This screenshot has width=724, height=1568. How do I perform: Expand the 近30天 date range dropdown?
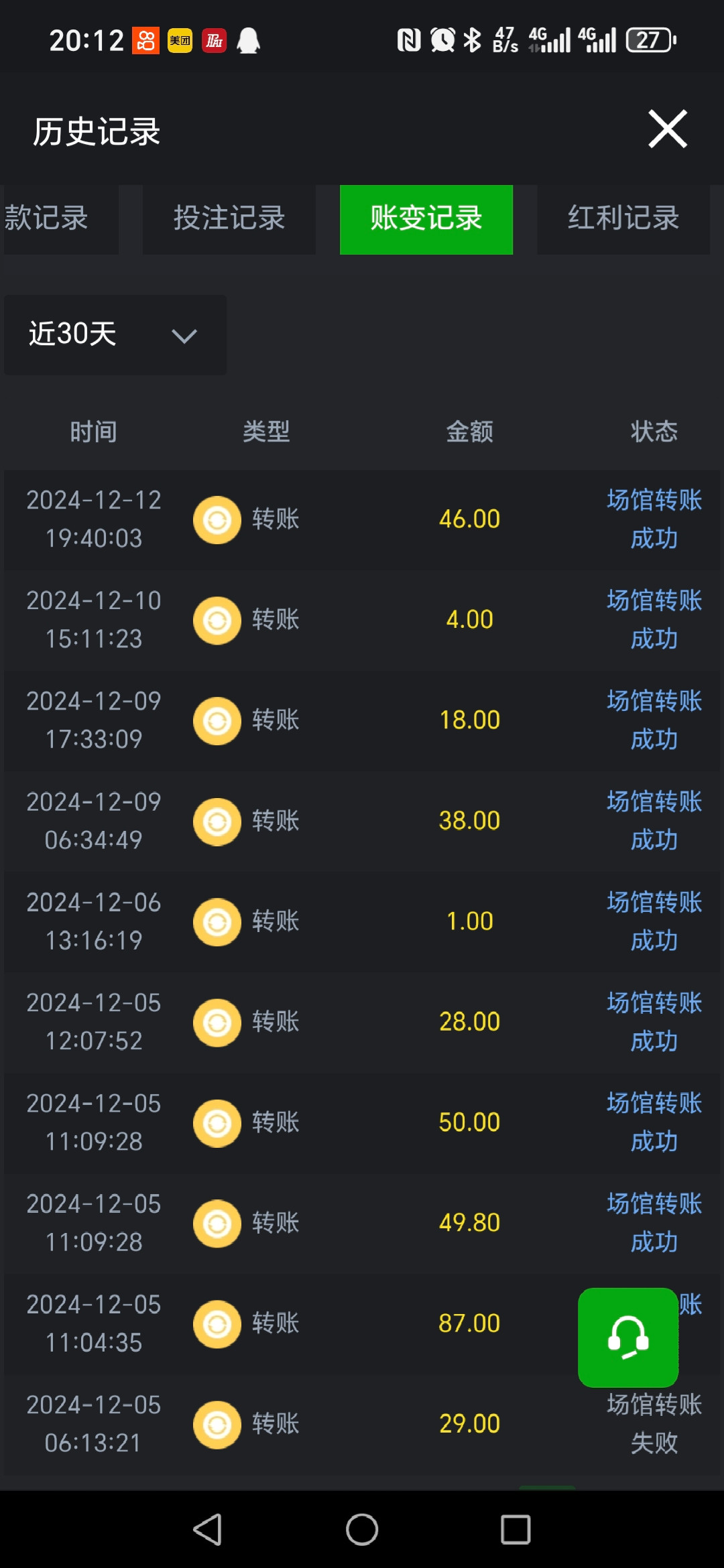pos(115,334)
